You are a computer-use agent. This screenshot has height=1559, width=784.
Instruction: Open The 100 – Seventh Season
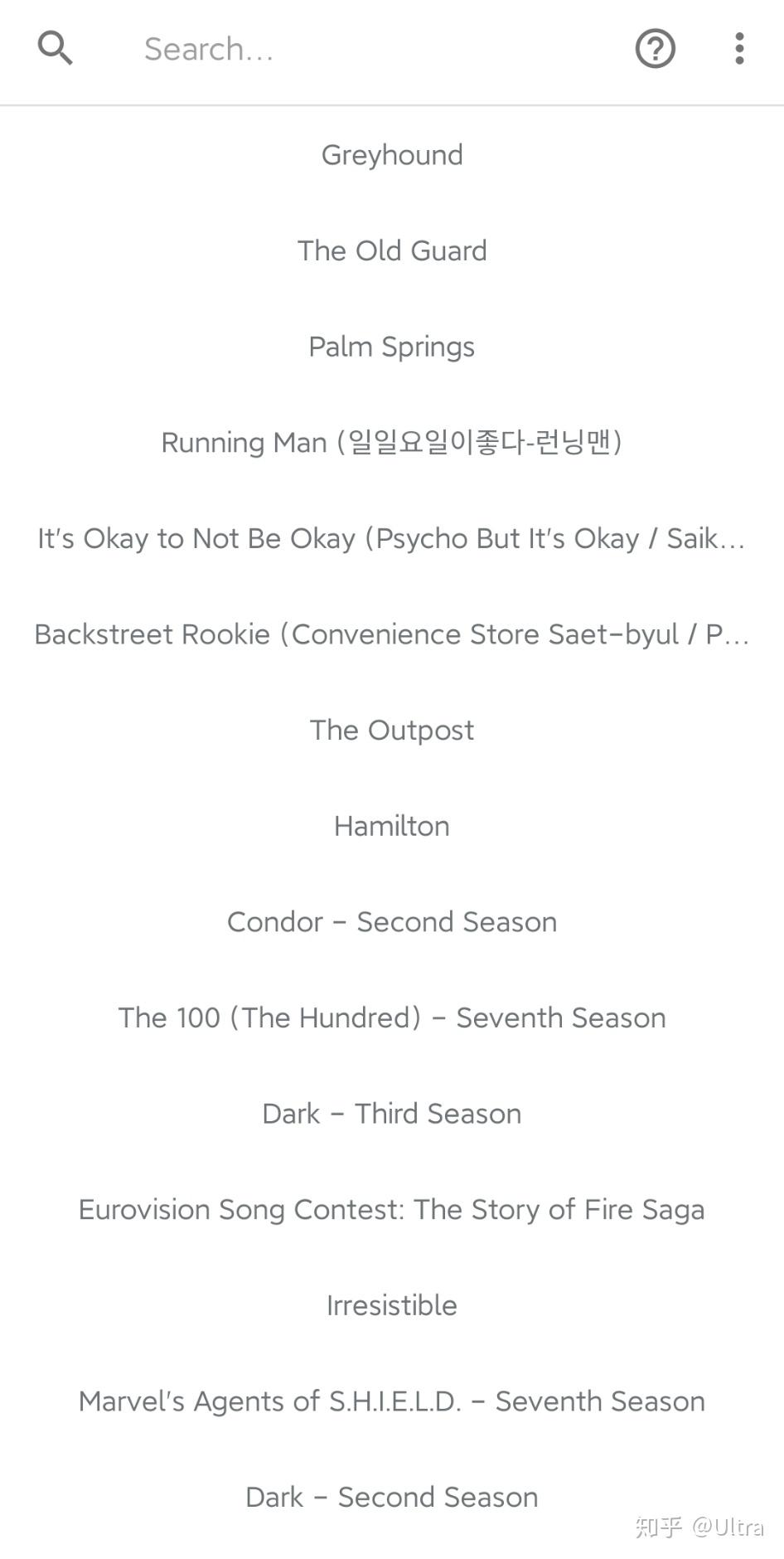(392, 1017)
